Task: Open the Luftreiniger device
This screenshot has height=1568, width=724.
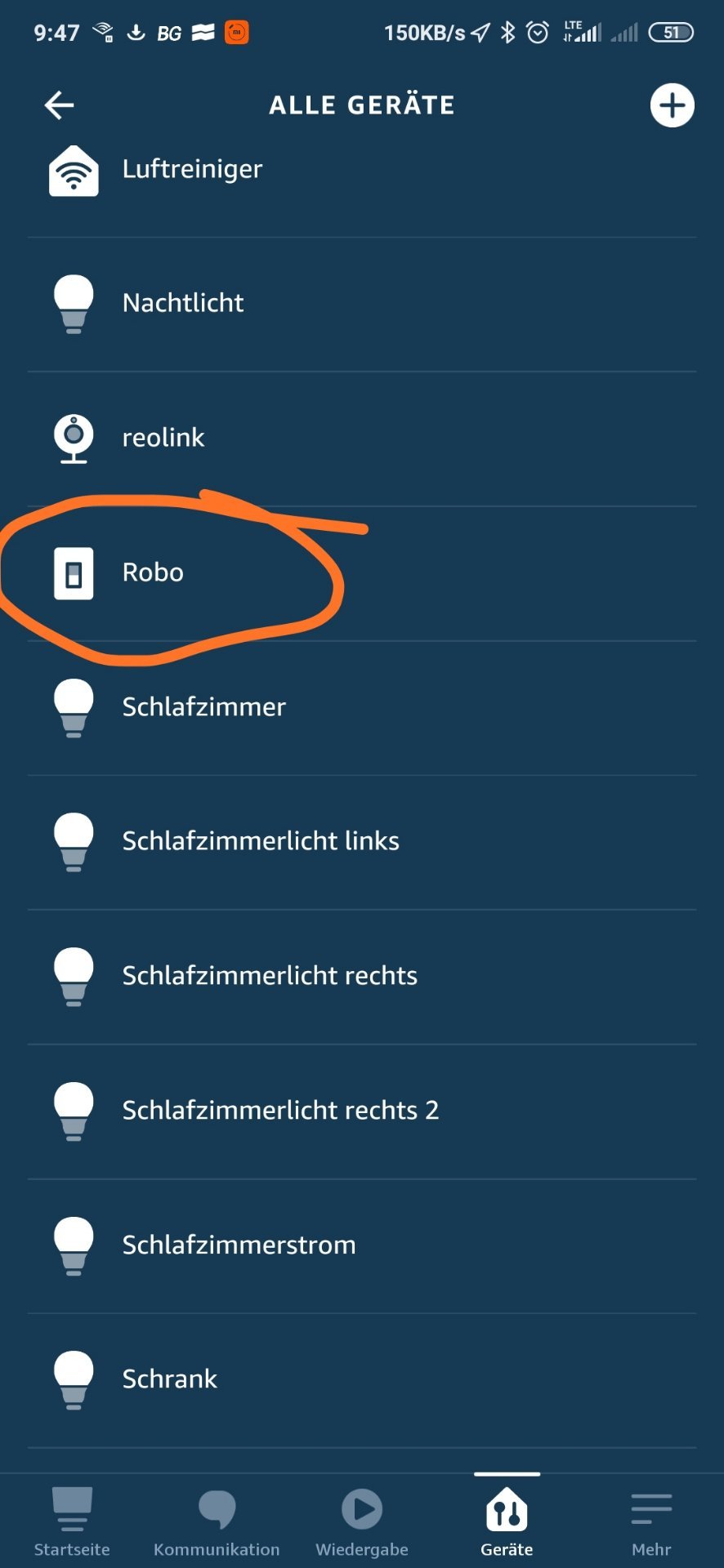Action: coord(362,170)
